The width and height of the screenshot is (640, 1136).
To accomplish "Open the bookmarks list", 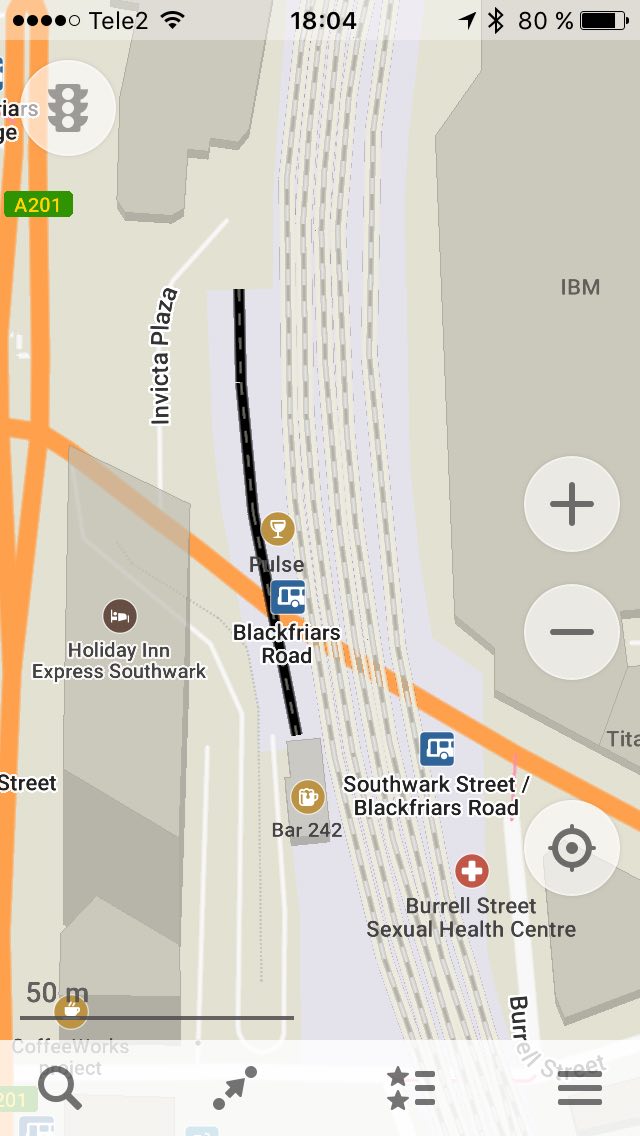I will click(x=411, y=1088).
